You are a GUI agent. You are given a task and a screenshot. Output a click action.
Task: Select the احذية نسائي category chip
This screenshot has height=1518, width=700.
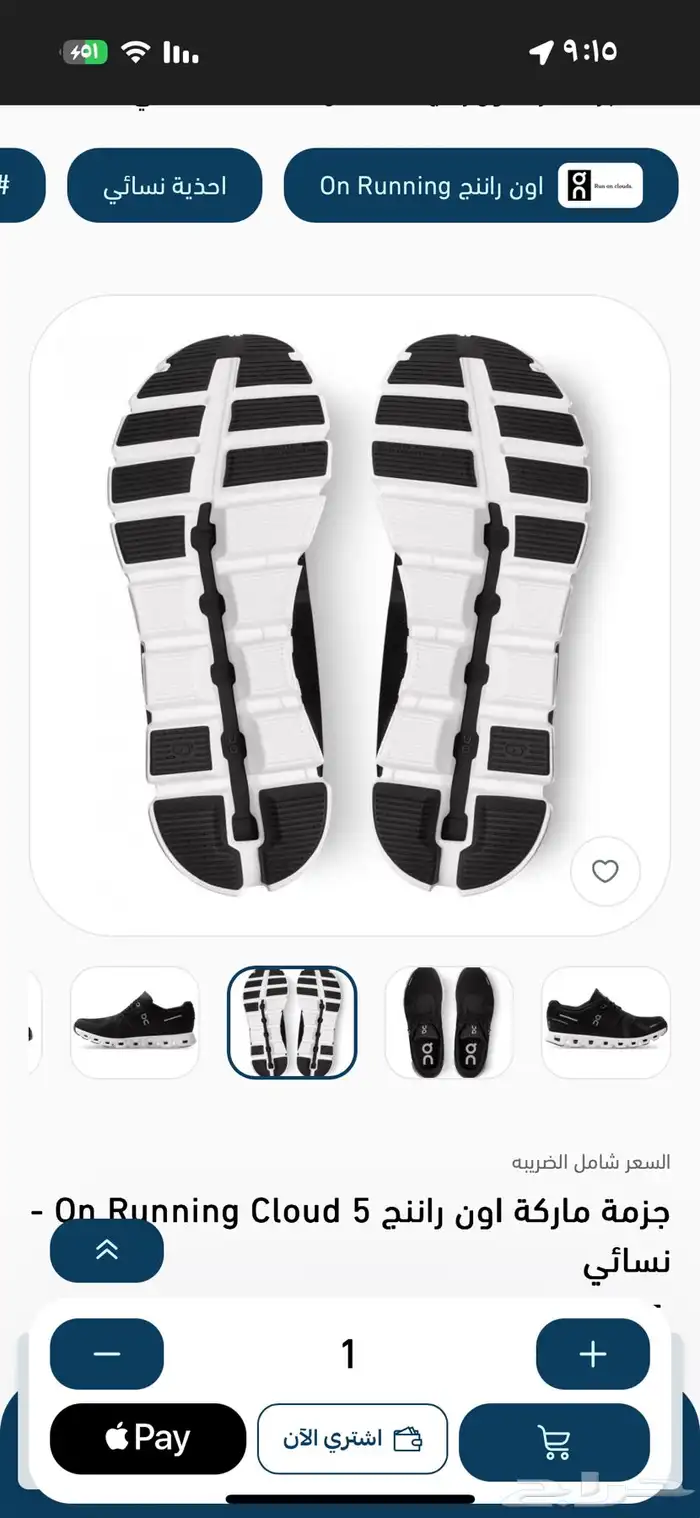(164, 186)
